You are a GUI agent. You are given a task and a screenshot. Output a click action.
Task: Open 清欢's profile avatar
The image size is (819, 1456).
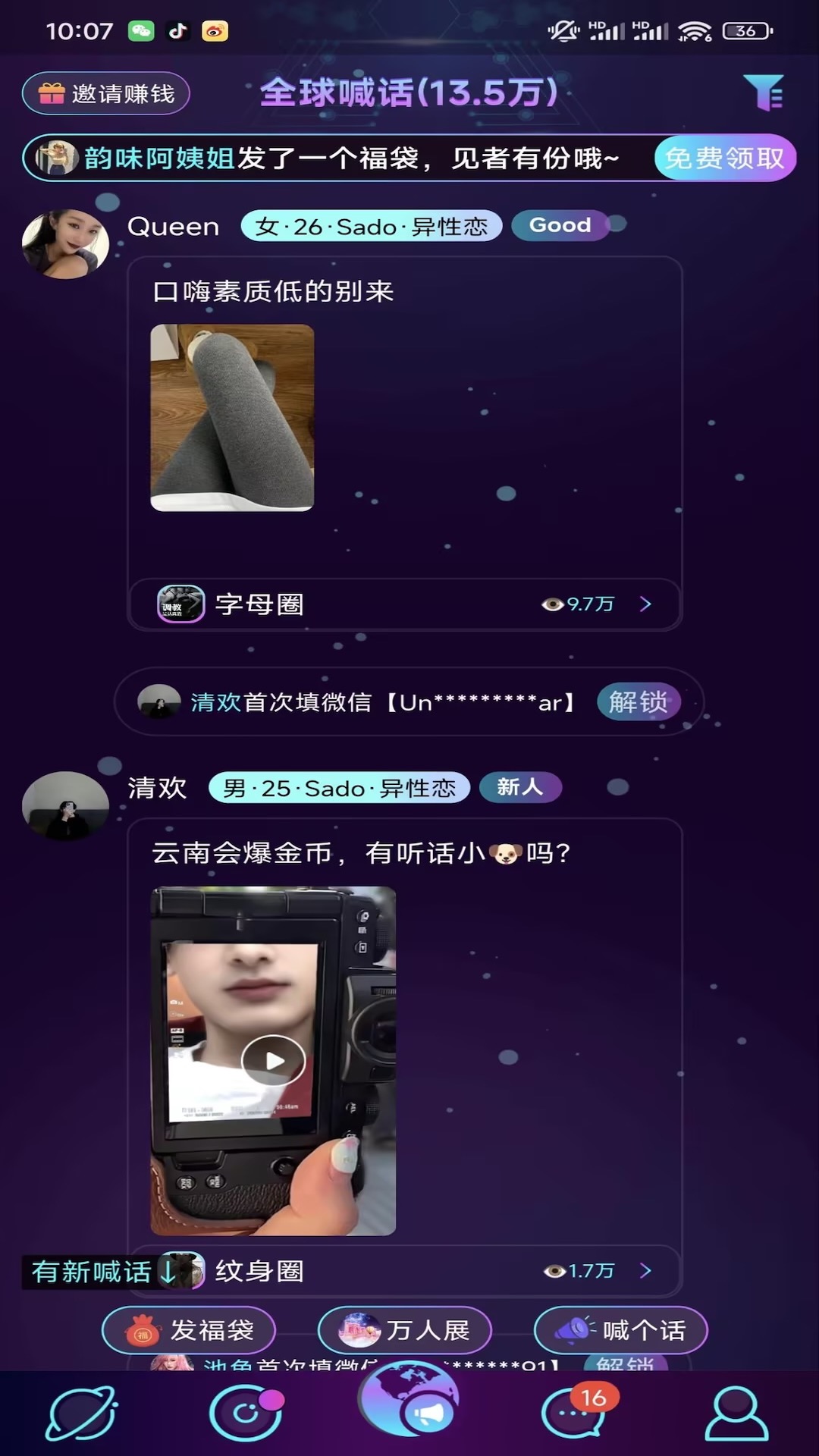tap(66, 805)
